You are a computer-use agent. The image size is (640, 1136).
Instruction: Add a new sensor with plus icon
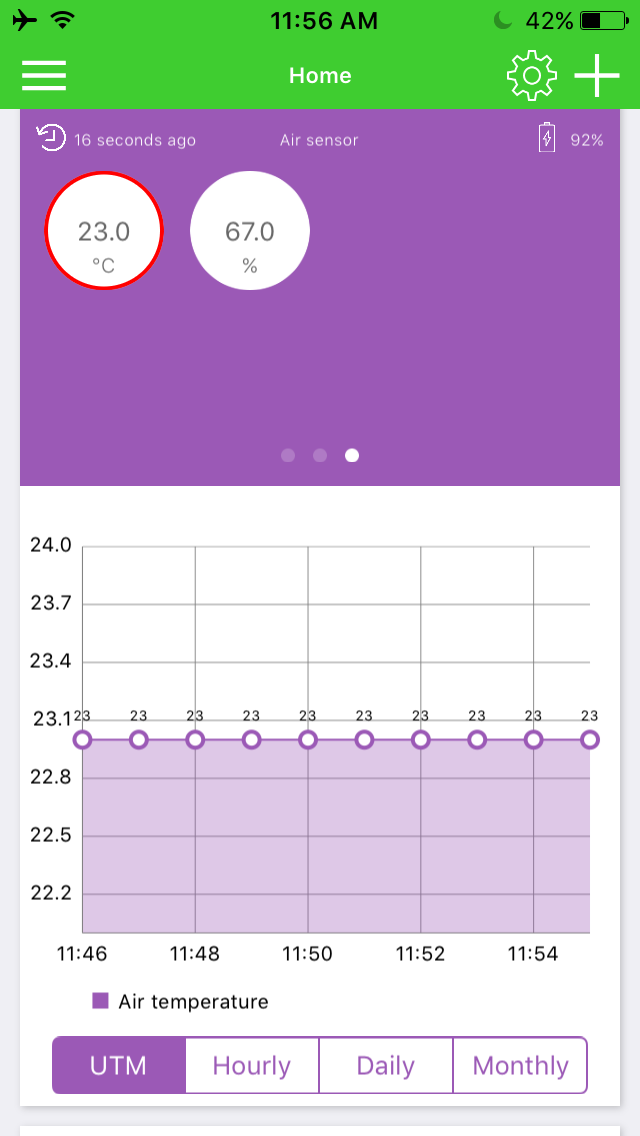[x=597, y=75]
